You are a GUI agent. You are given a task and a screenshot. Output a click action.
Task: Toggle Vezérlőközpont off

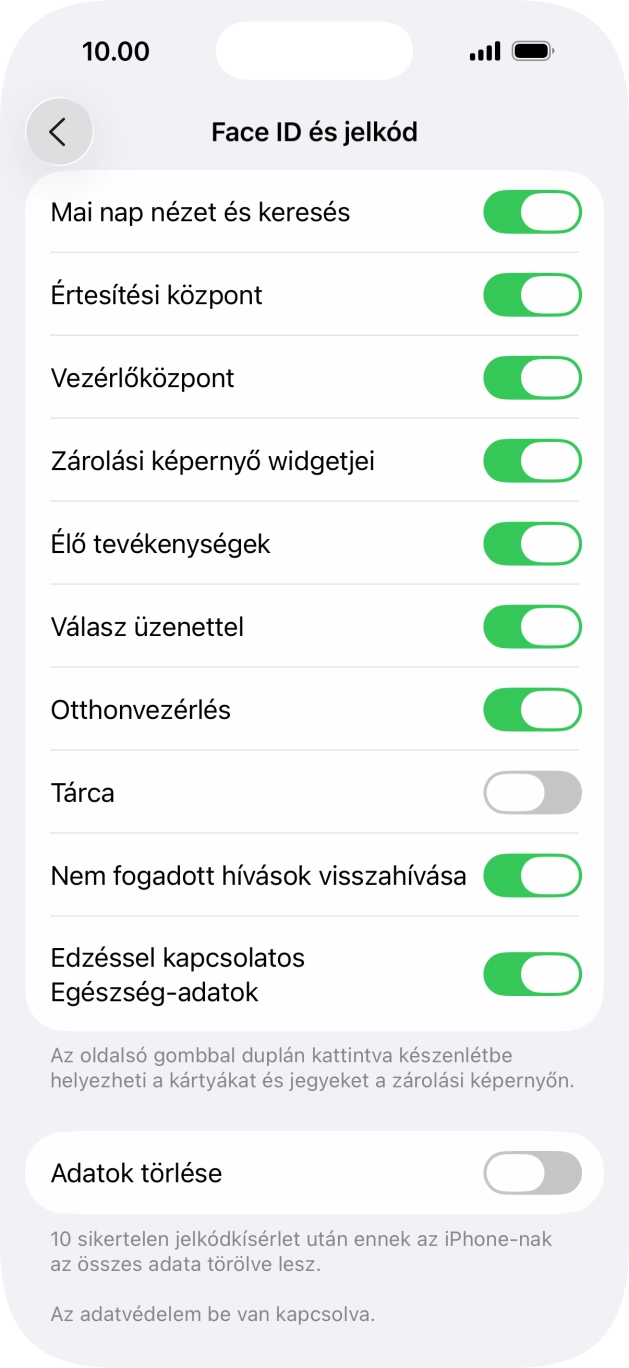pos(532,378)
